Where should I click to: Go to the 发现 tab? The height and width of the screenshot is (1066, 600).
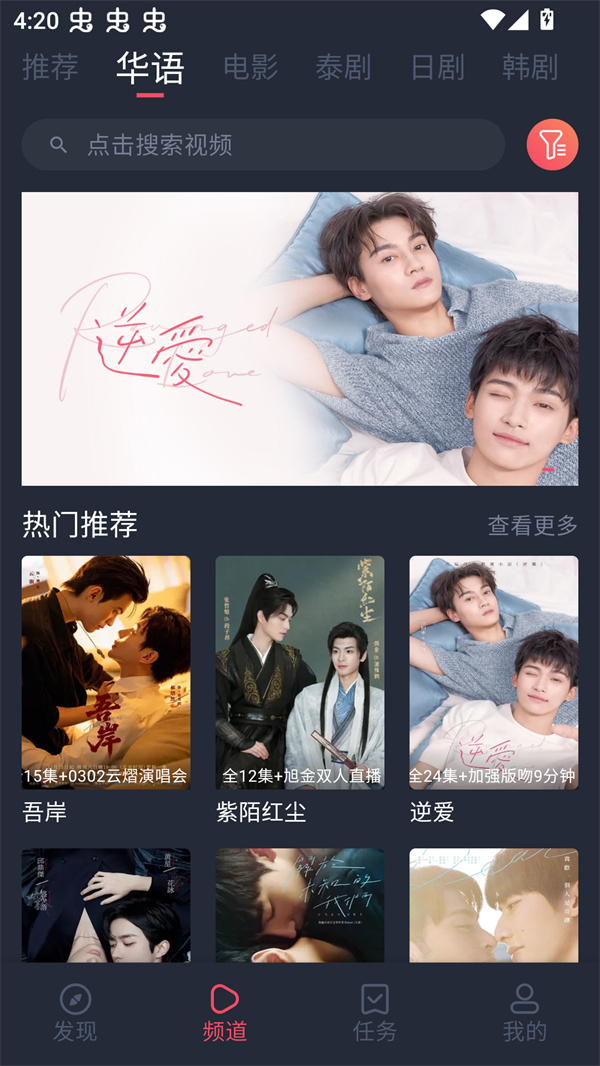coord(75,1012)
